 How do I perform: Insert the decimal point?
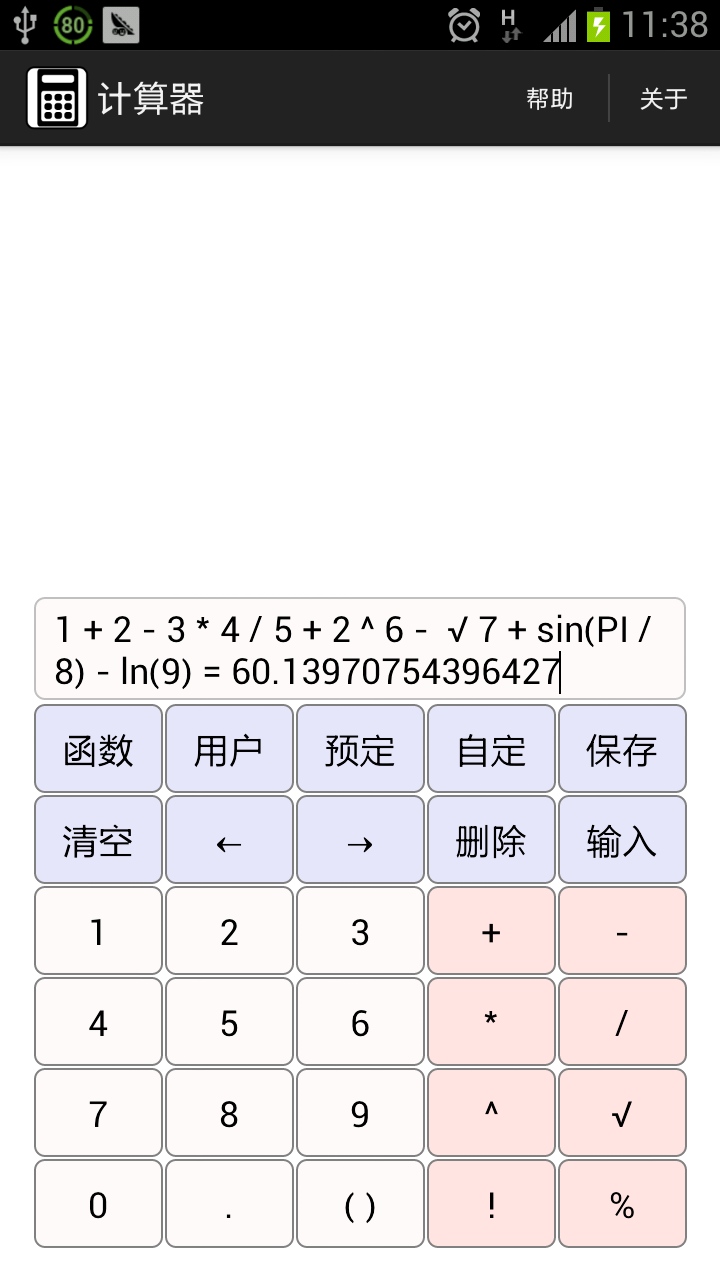click(229, 1205)
